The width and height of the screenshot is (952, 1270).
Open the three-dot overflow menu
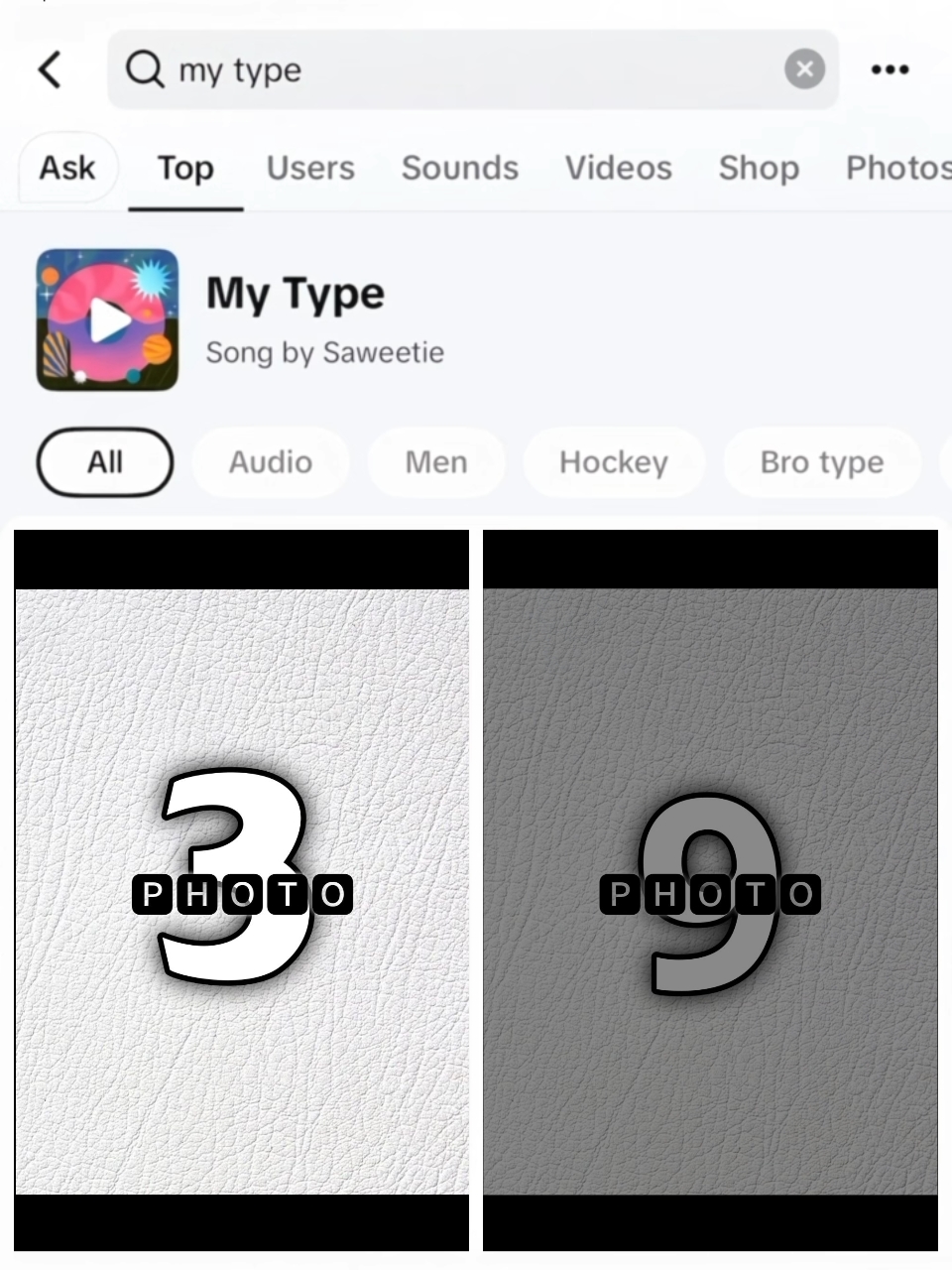point(890,69)
